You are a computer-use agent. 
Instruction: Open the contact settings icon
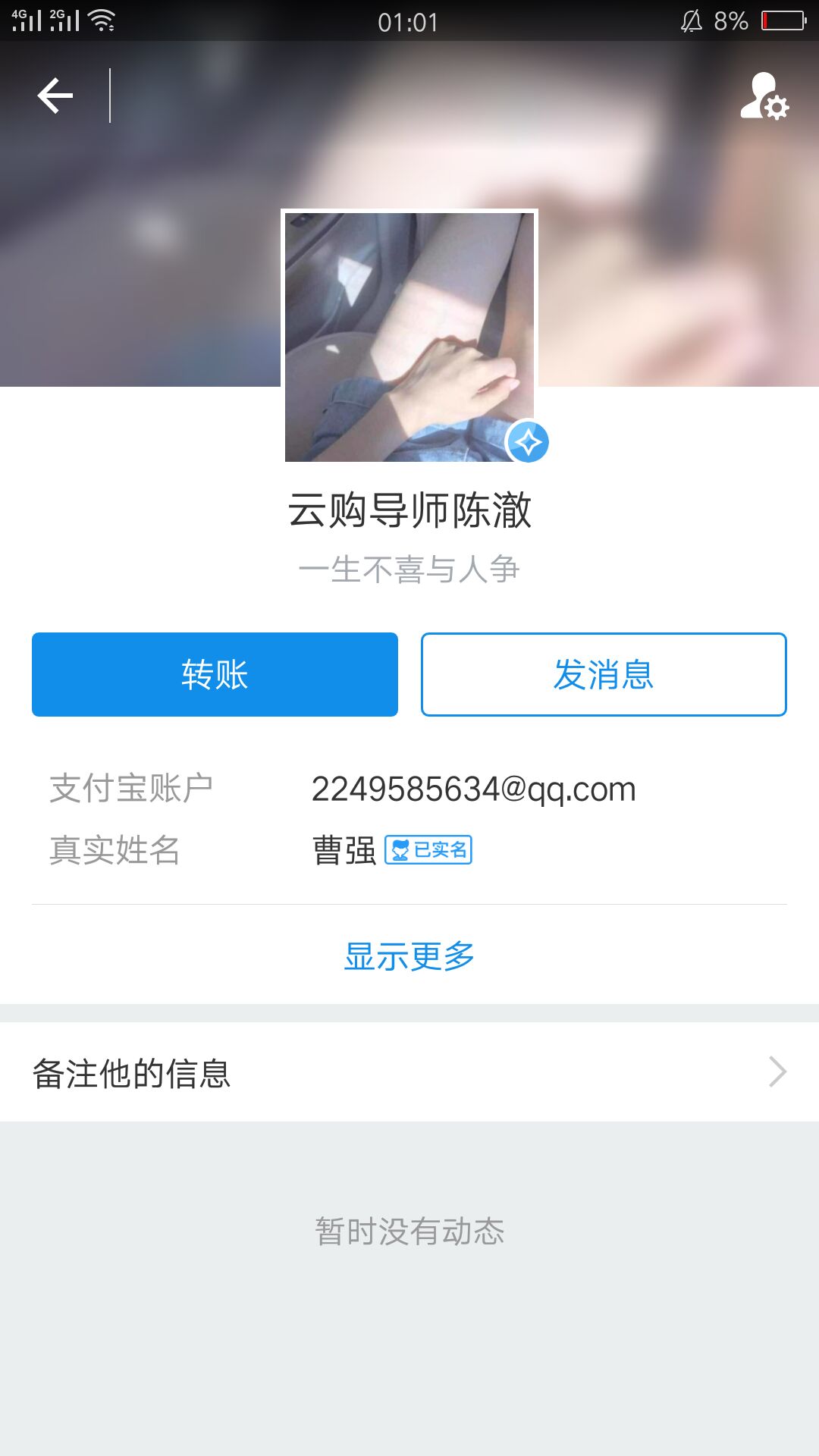point(764,96)
